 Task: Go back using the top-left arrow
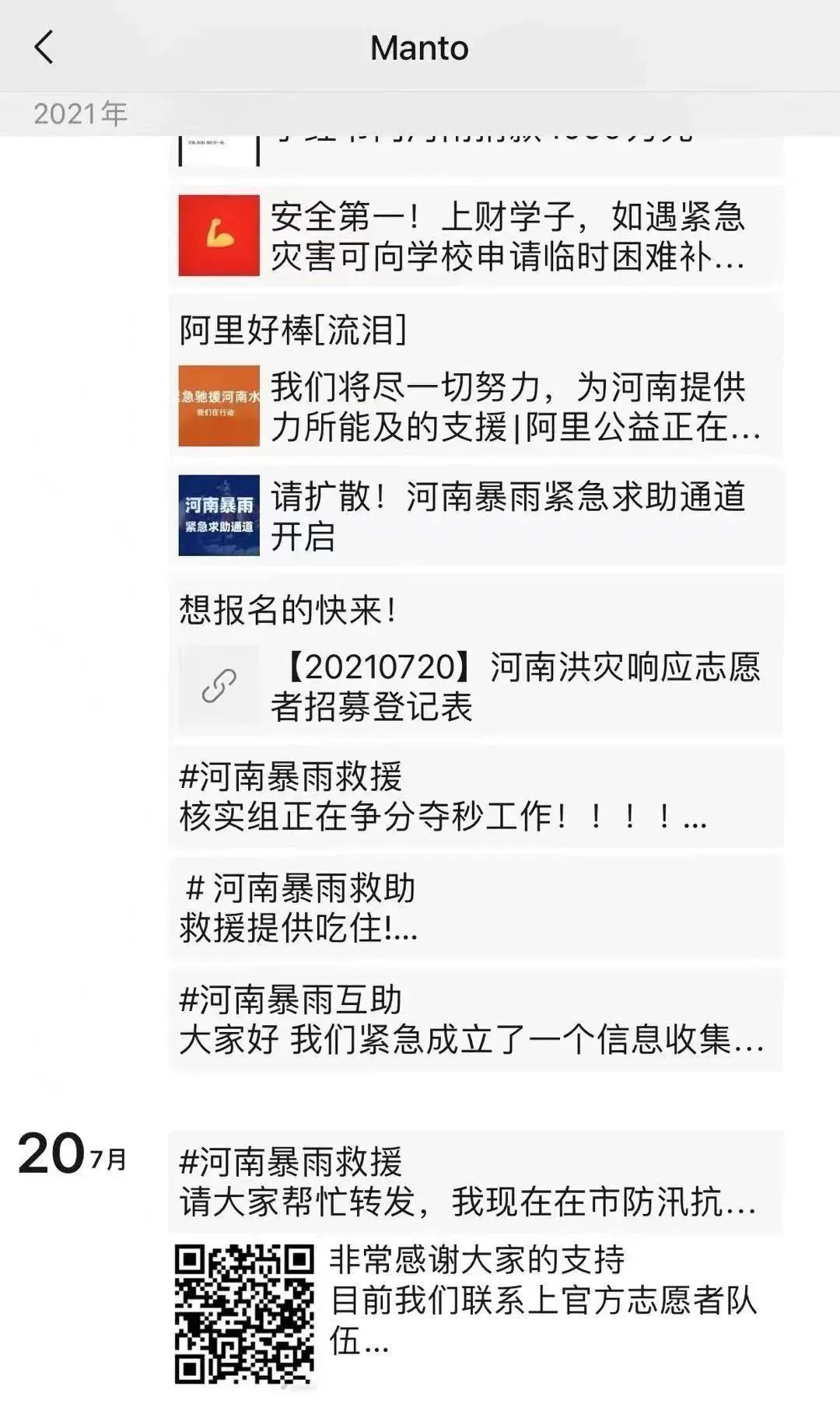(44, 47)
